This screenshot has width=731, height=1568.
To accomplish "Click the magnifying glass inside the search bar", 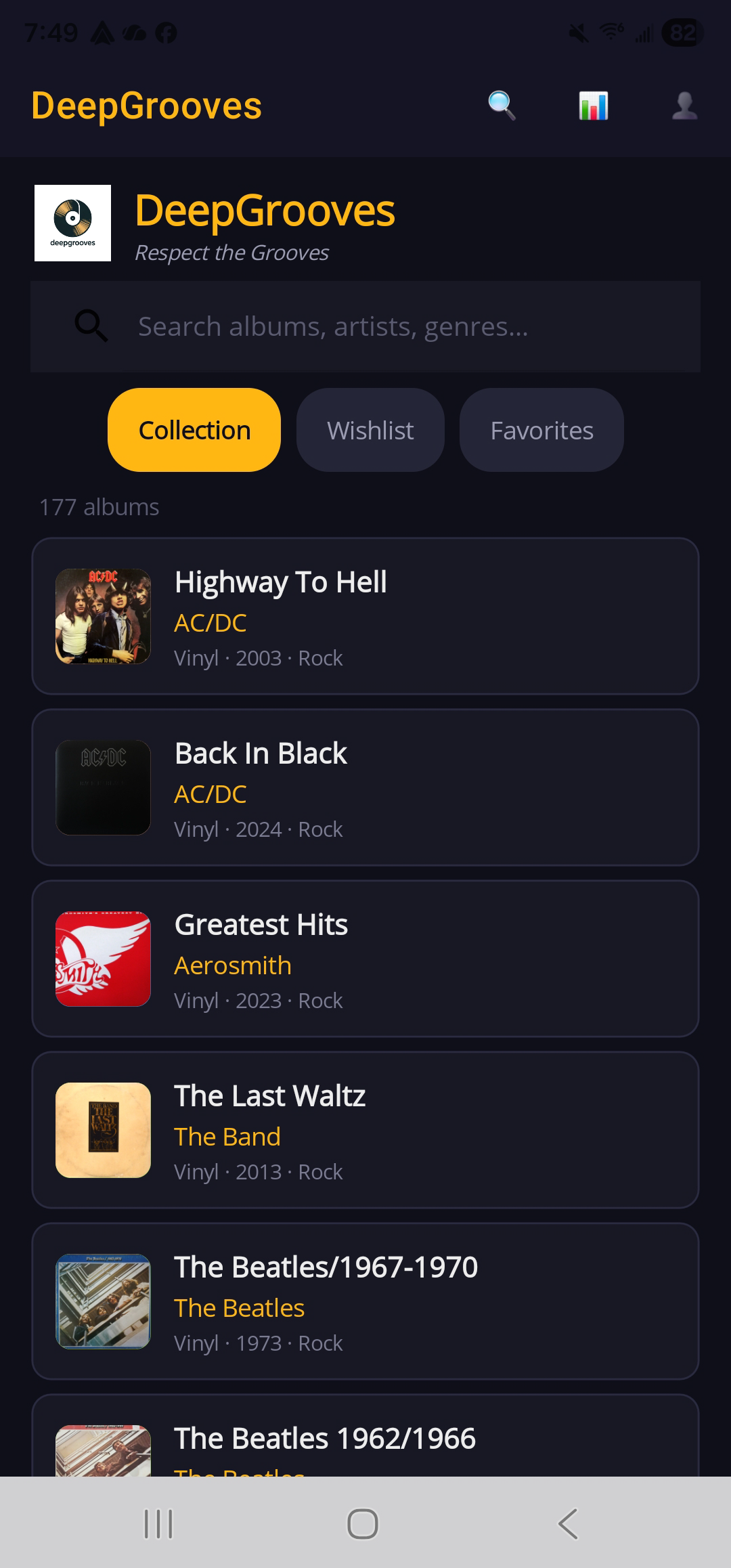I will (90, 327).
